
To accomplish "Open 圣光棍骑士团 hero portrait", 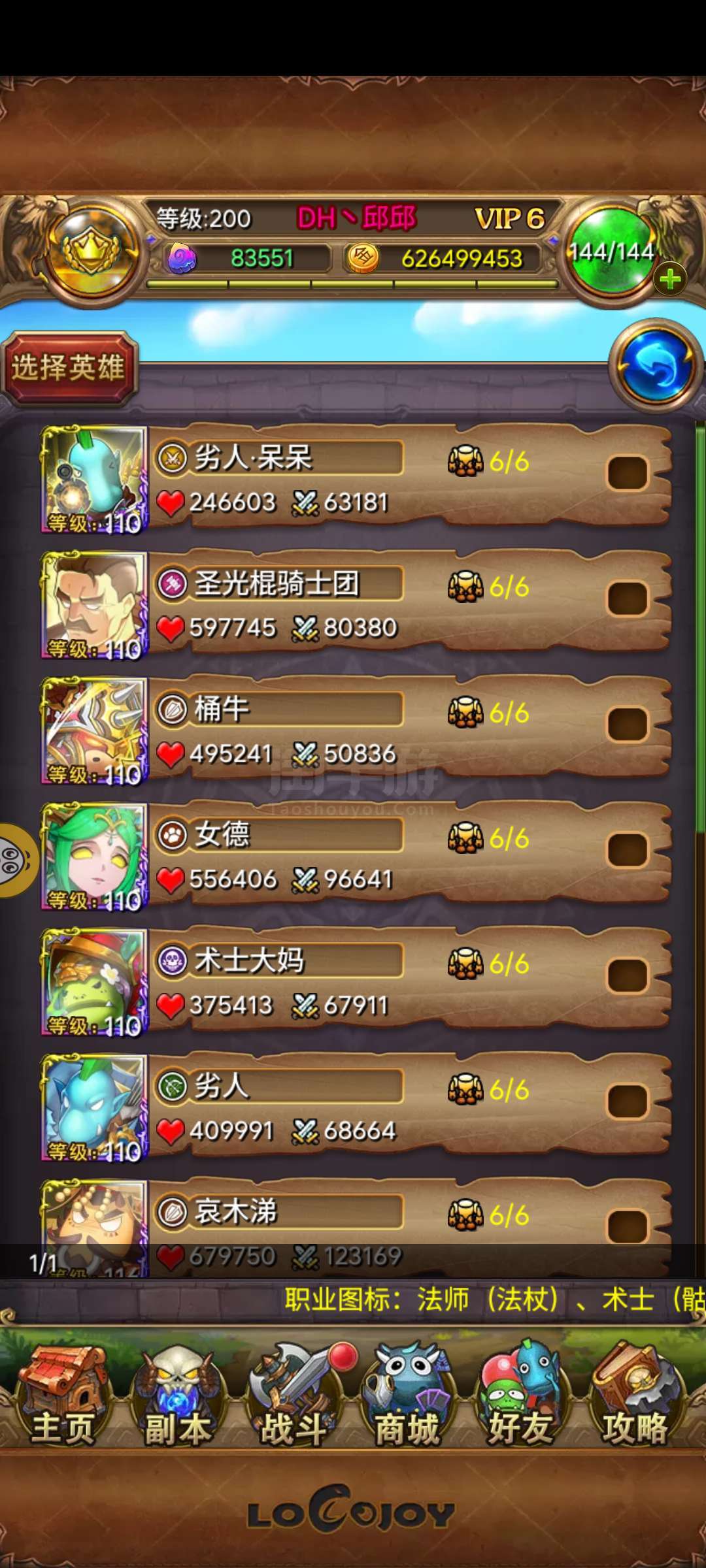I will (x=94, y=605).
